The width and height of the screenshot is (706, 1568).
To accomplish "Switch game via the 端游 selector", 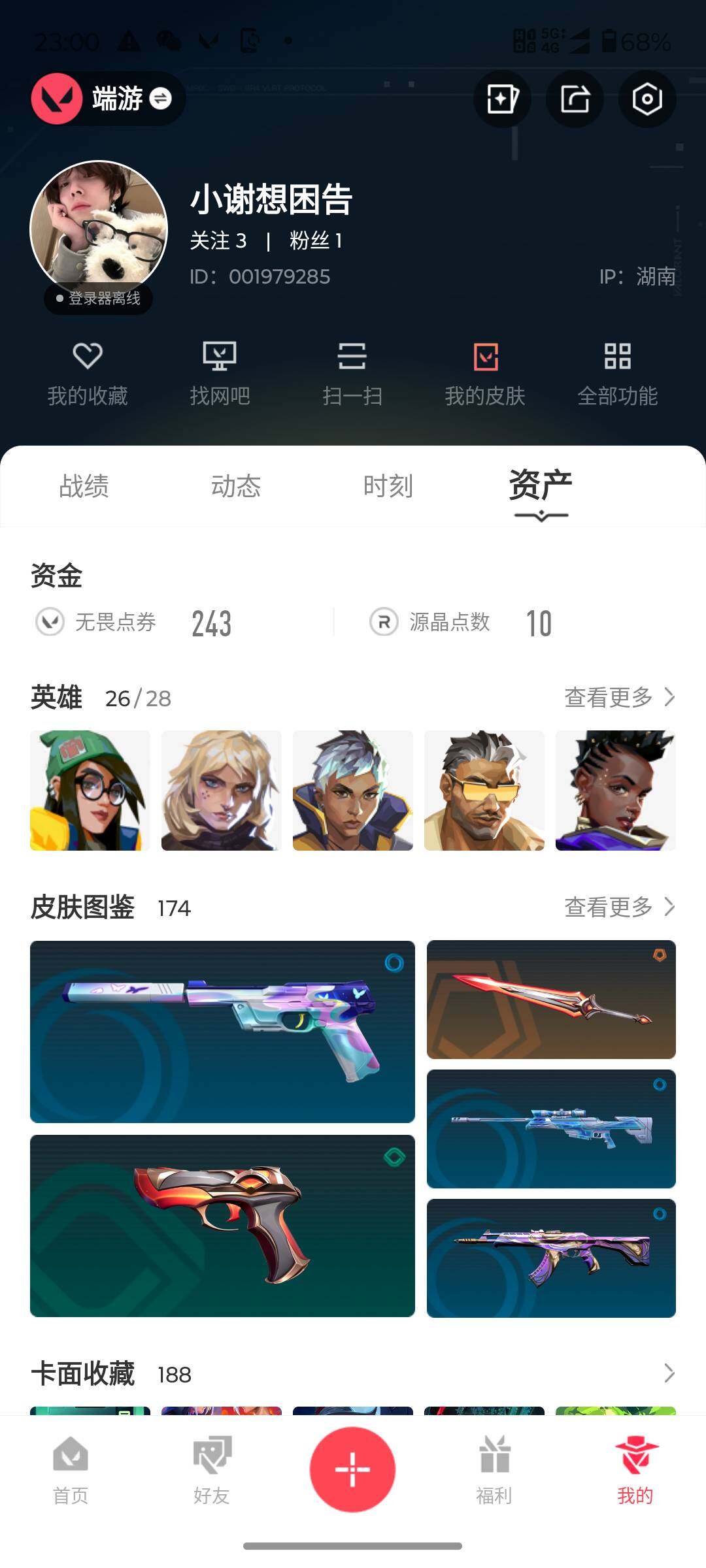I will [x=109, y=99].
